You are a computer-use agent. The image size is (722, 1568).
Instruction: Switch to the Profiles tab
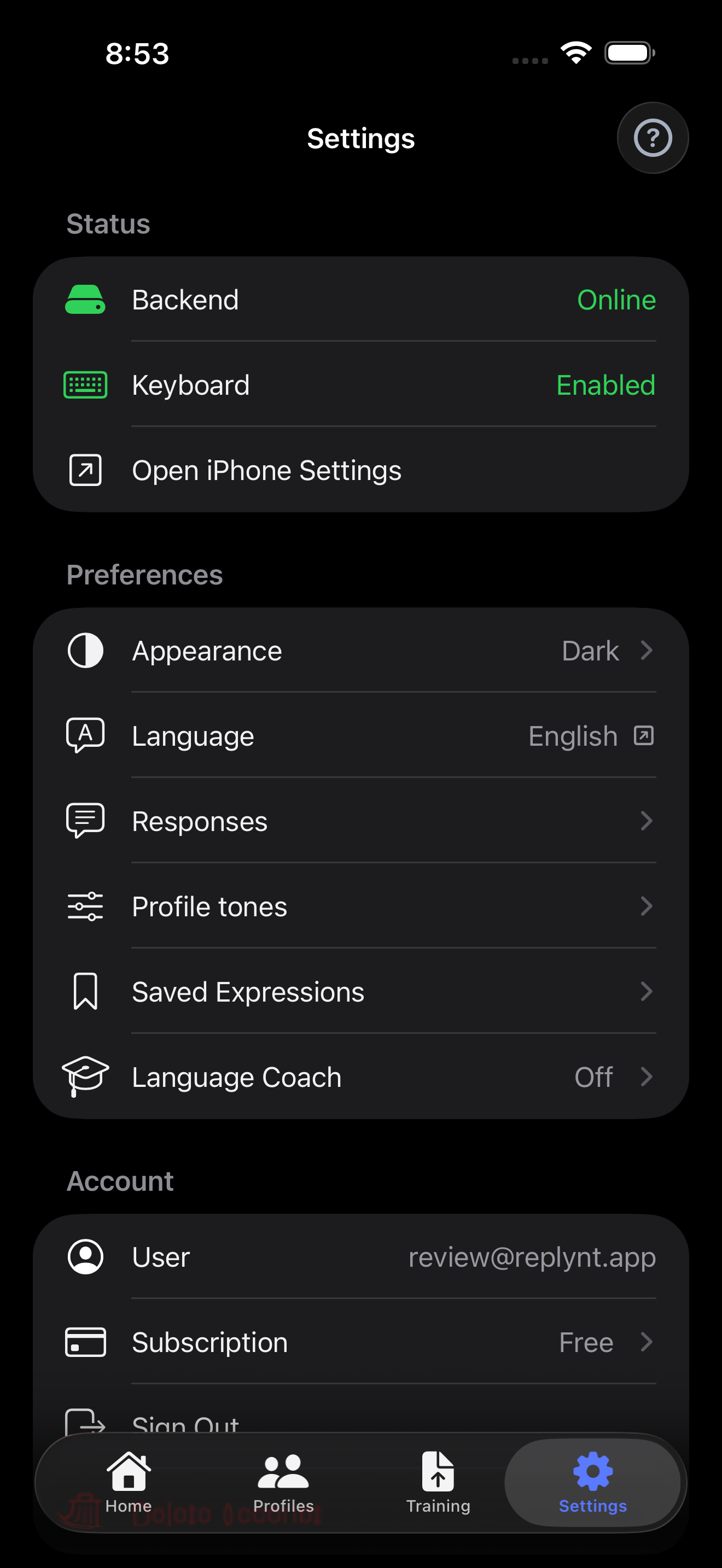coord(283,1482)
